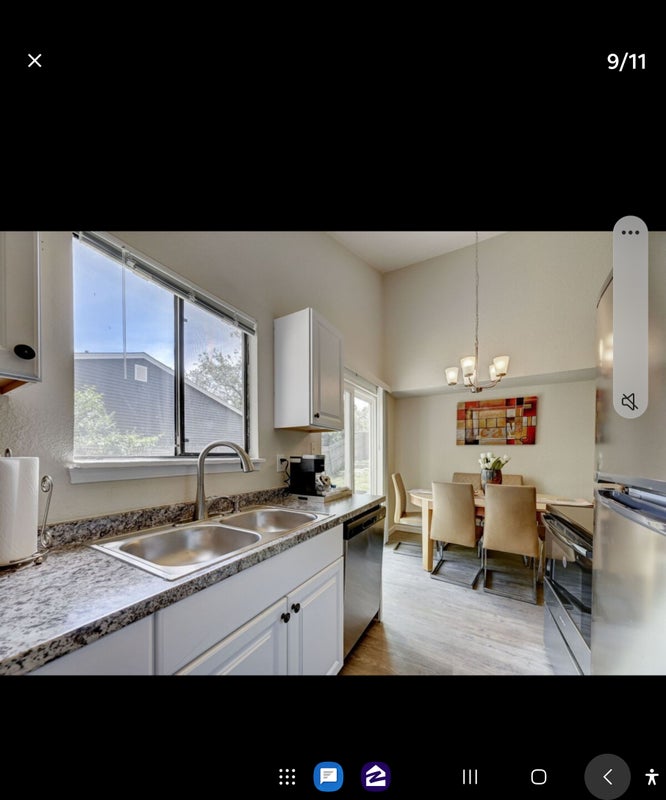Open the accessibility shortcut
Viewport: 666px width, 800px height.
pyautogui.click(x=652, y=777)
